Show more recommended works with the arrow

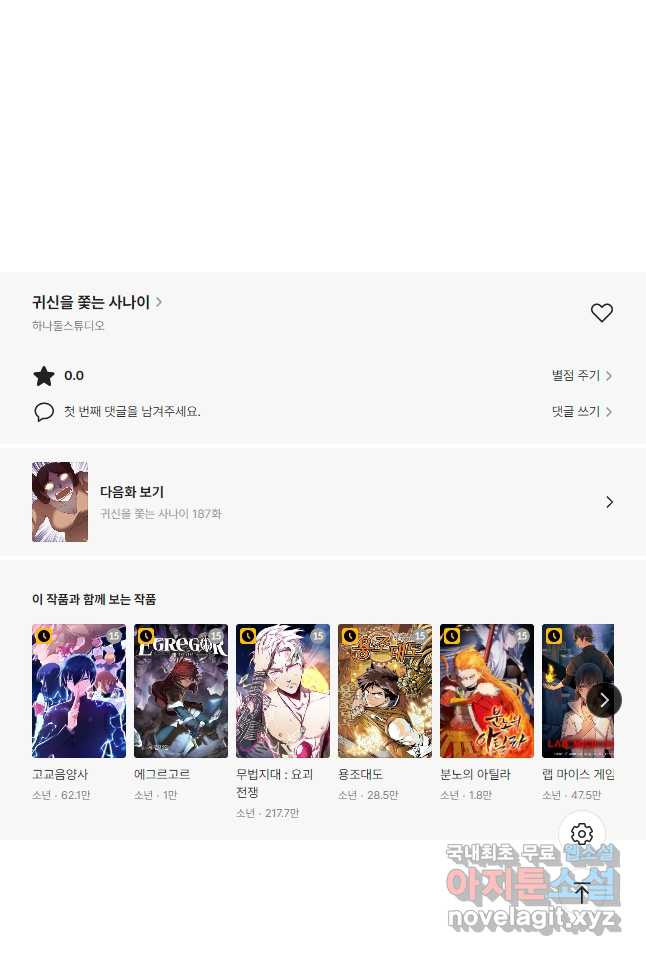603,700
